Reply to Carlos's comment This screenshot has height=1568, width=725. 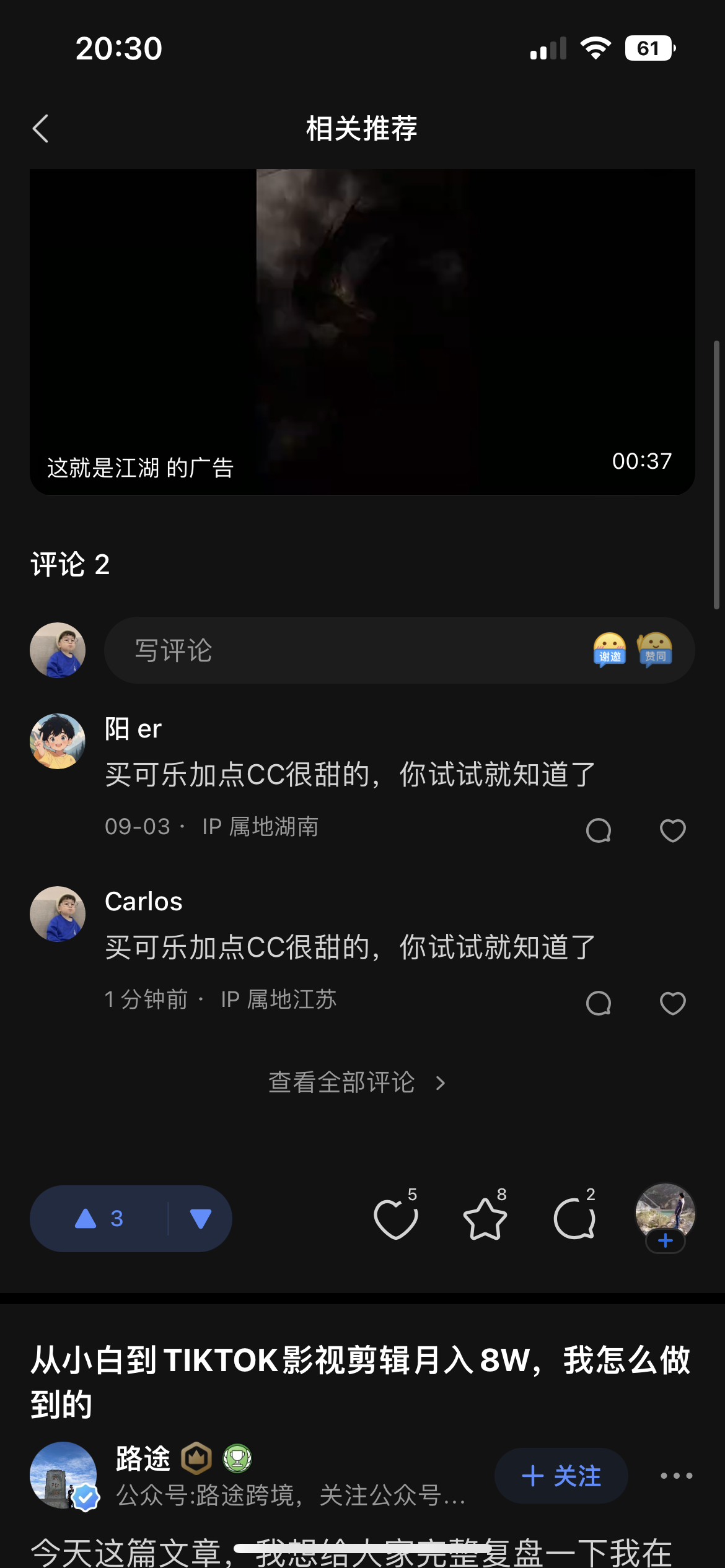[599, 1003]
